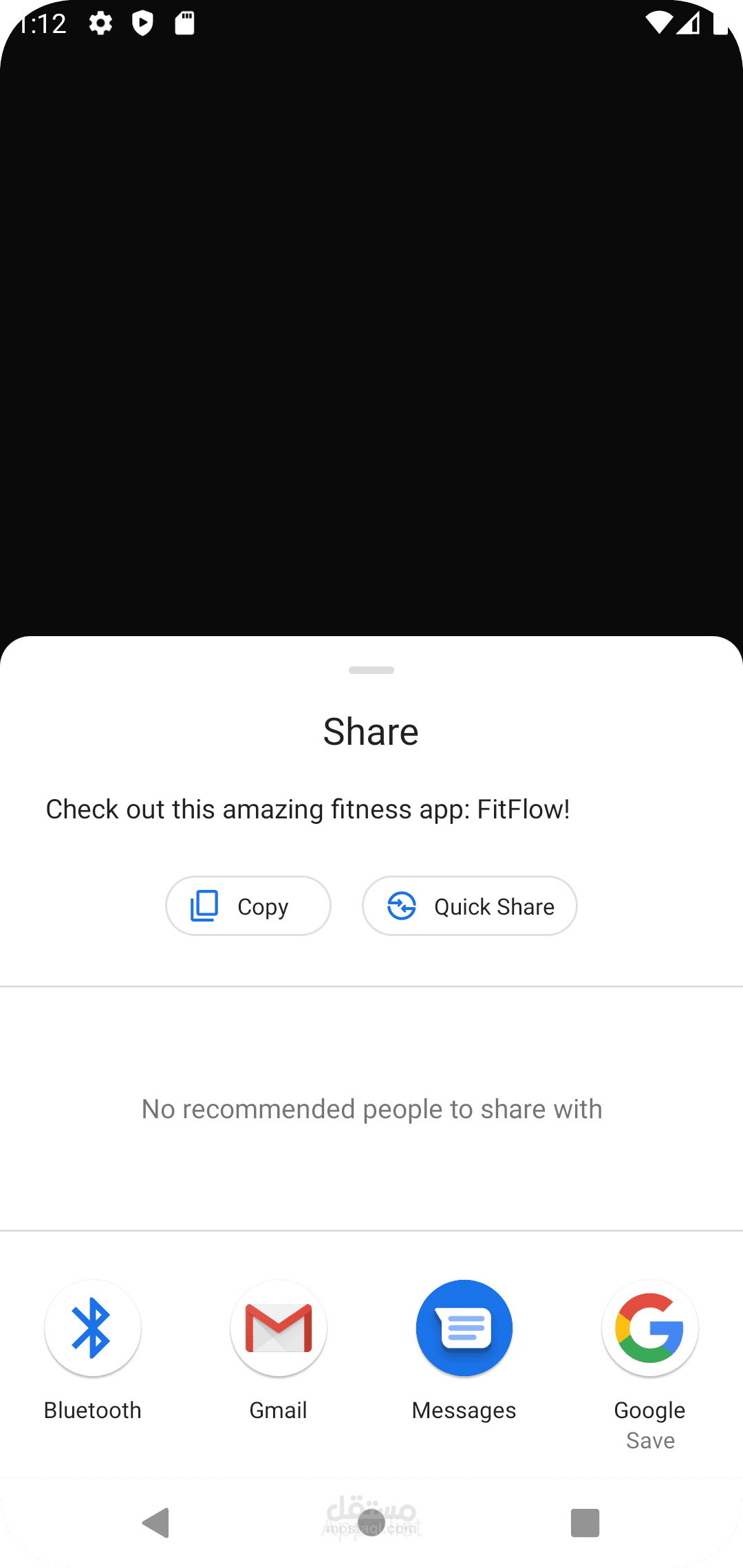Share the message using Gmail
Screen dimensions: 743x1568
[x=279, y=1351]
